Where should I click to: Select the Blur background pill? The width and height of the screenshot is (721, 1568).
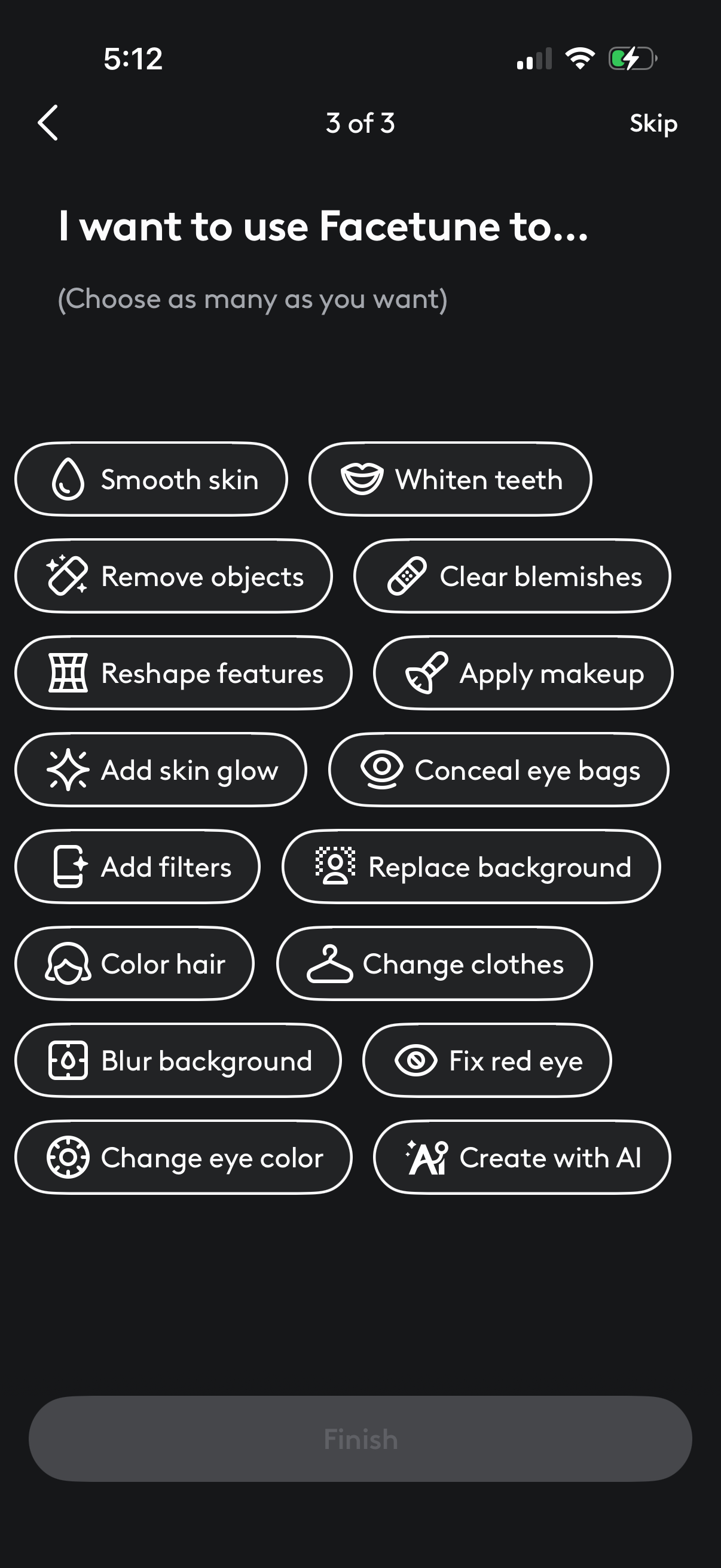(178, 1060)
